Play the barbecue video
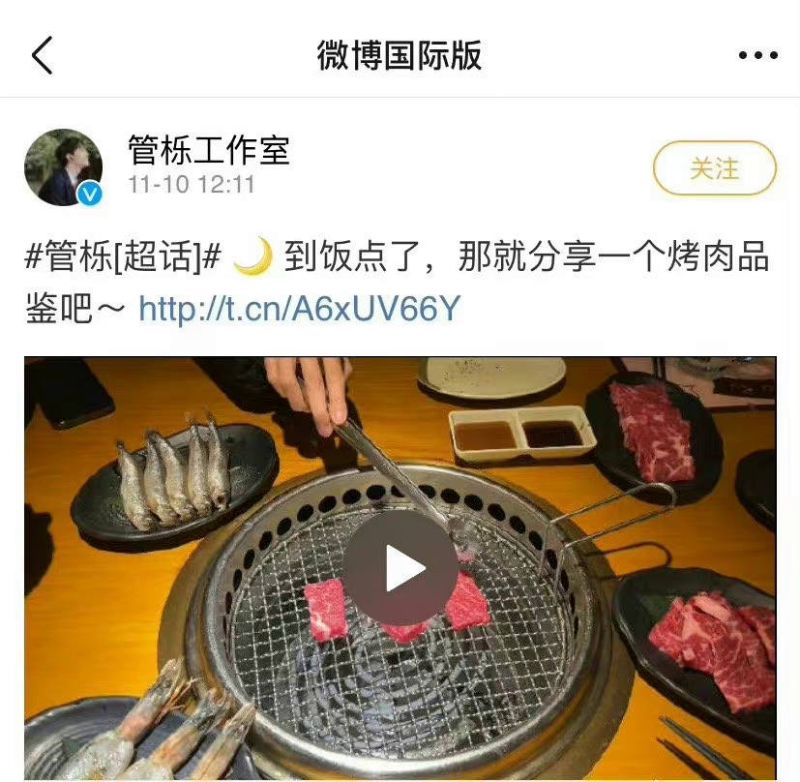The width and height of the screenshot is (800, 782). [402, 569]
